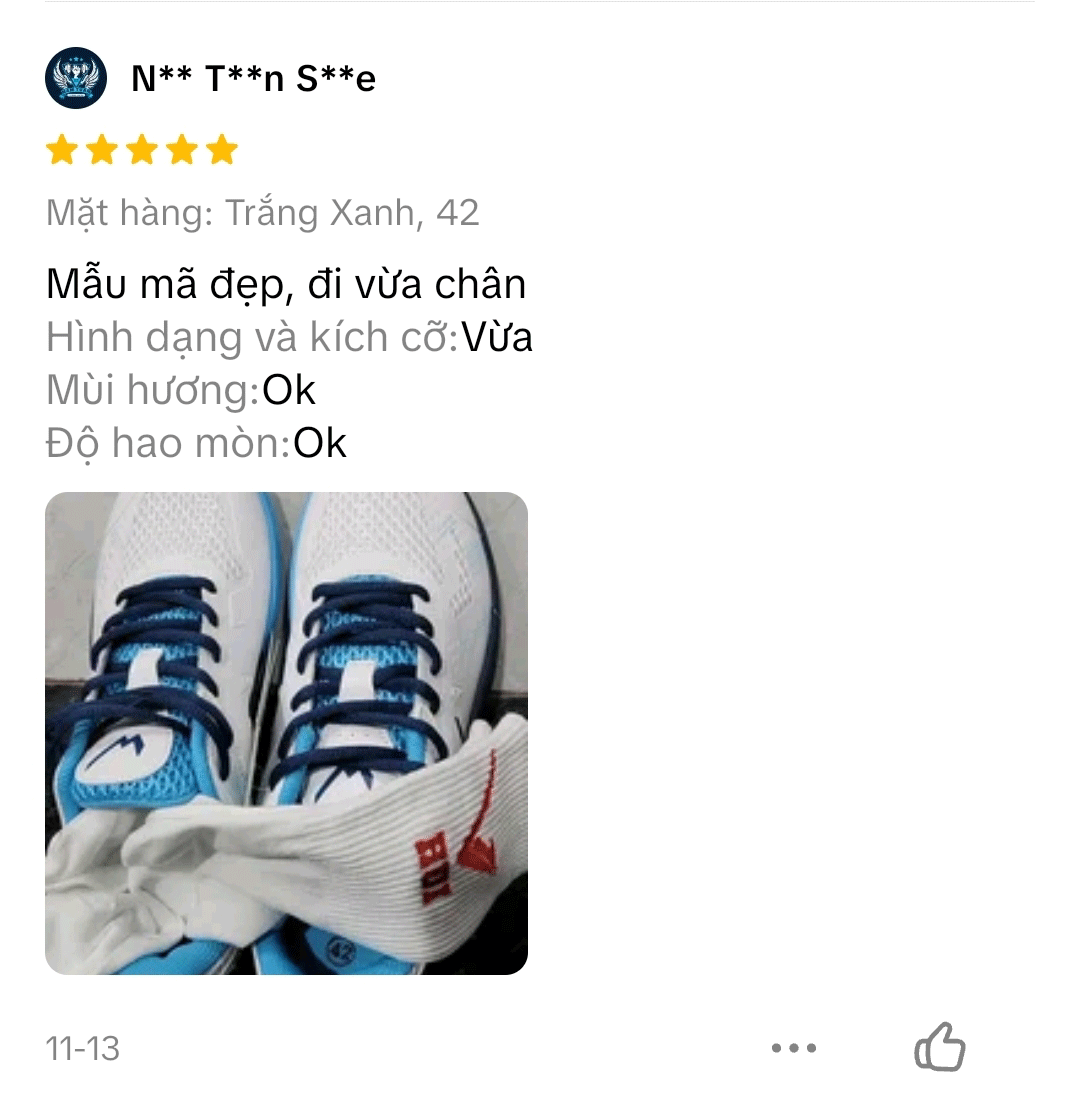
Task: Enlarge the review photo of the shoes
Action: coord(286,733)
